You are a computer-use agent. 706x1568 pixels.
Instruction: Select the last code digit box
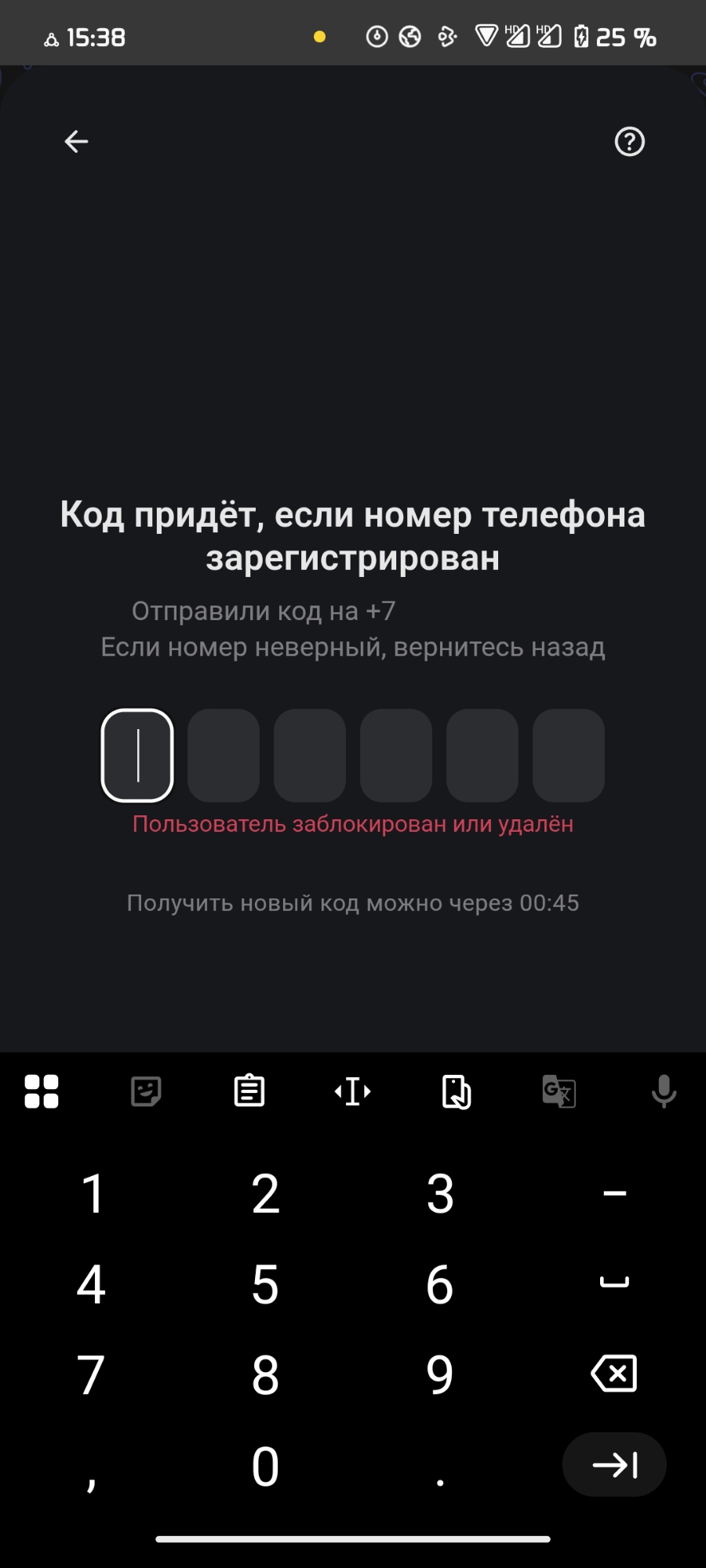(x=569, y=755)
